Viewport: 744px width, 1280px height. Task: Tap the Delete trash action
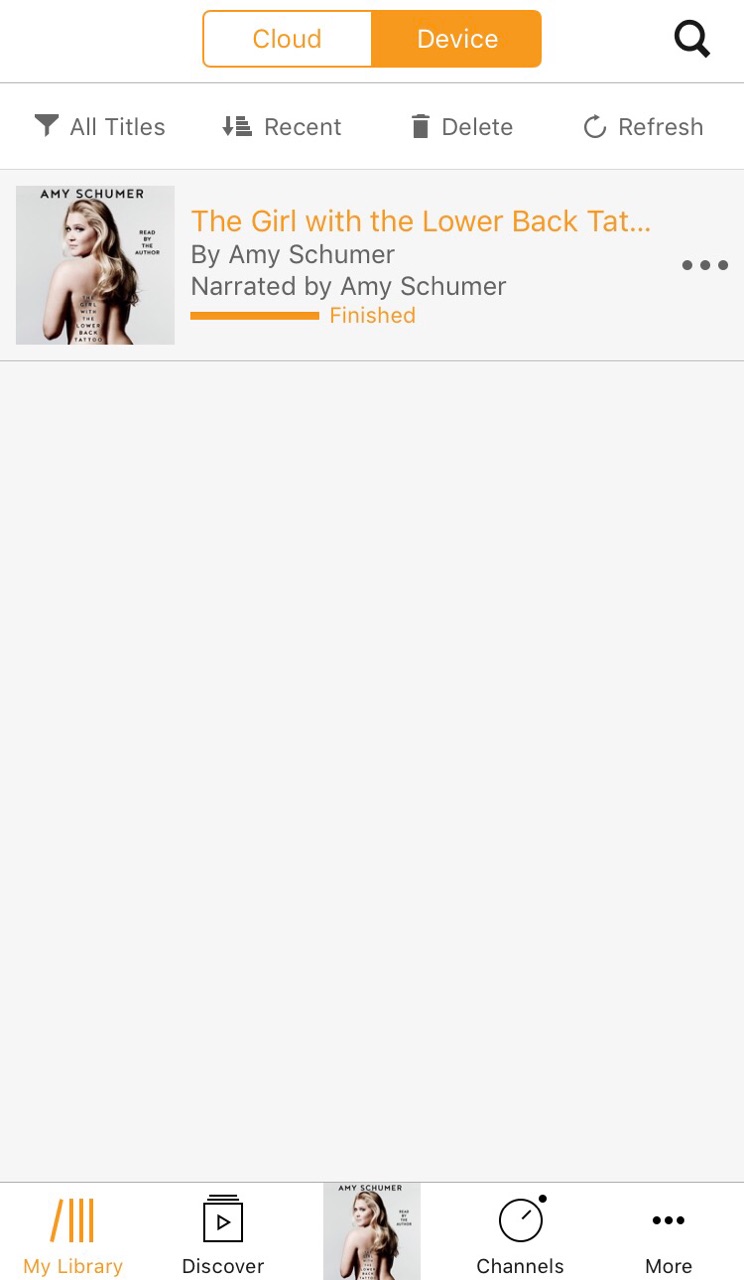click(x=462, y=127)
